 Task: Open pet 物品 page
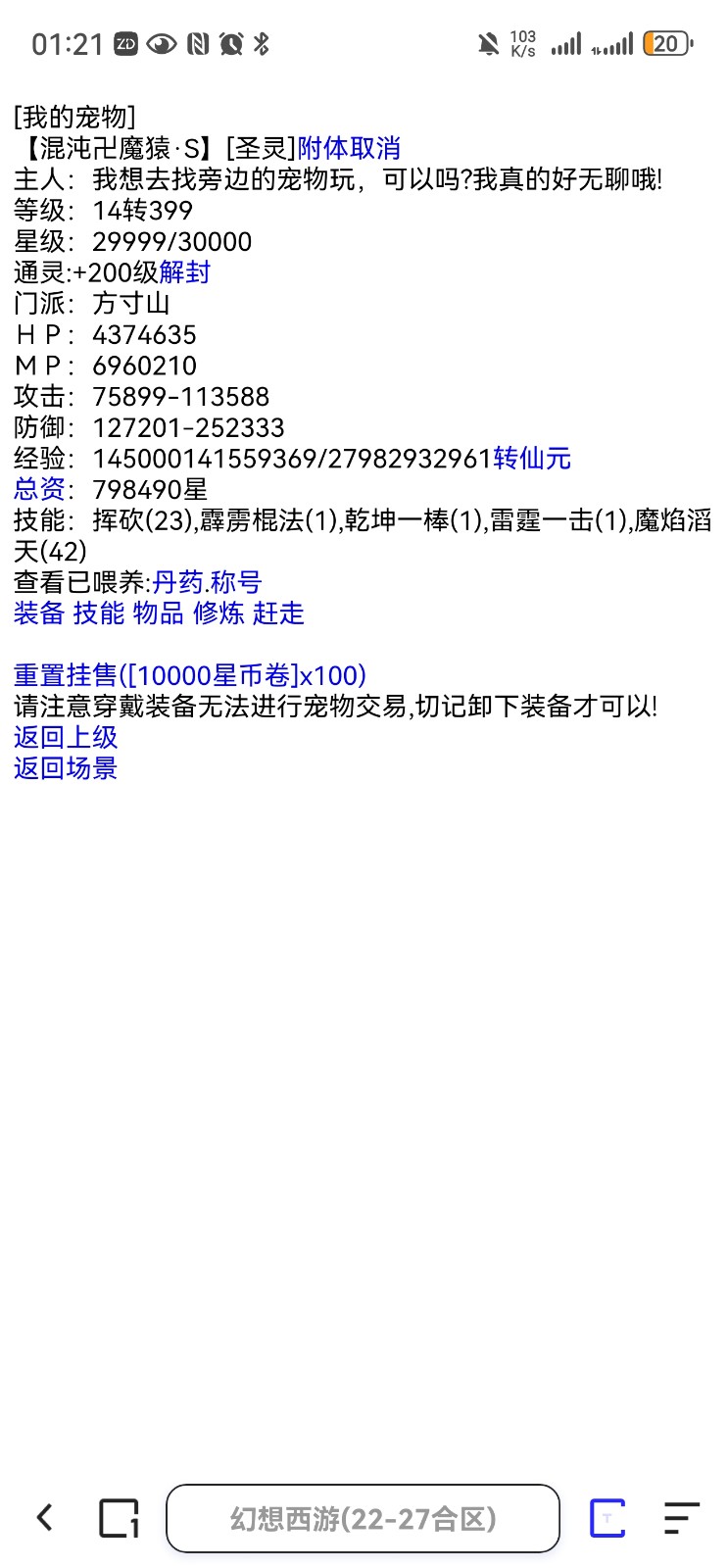(159, 613)
